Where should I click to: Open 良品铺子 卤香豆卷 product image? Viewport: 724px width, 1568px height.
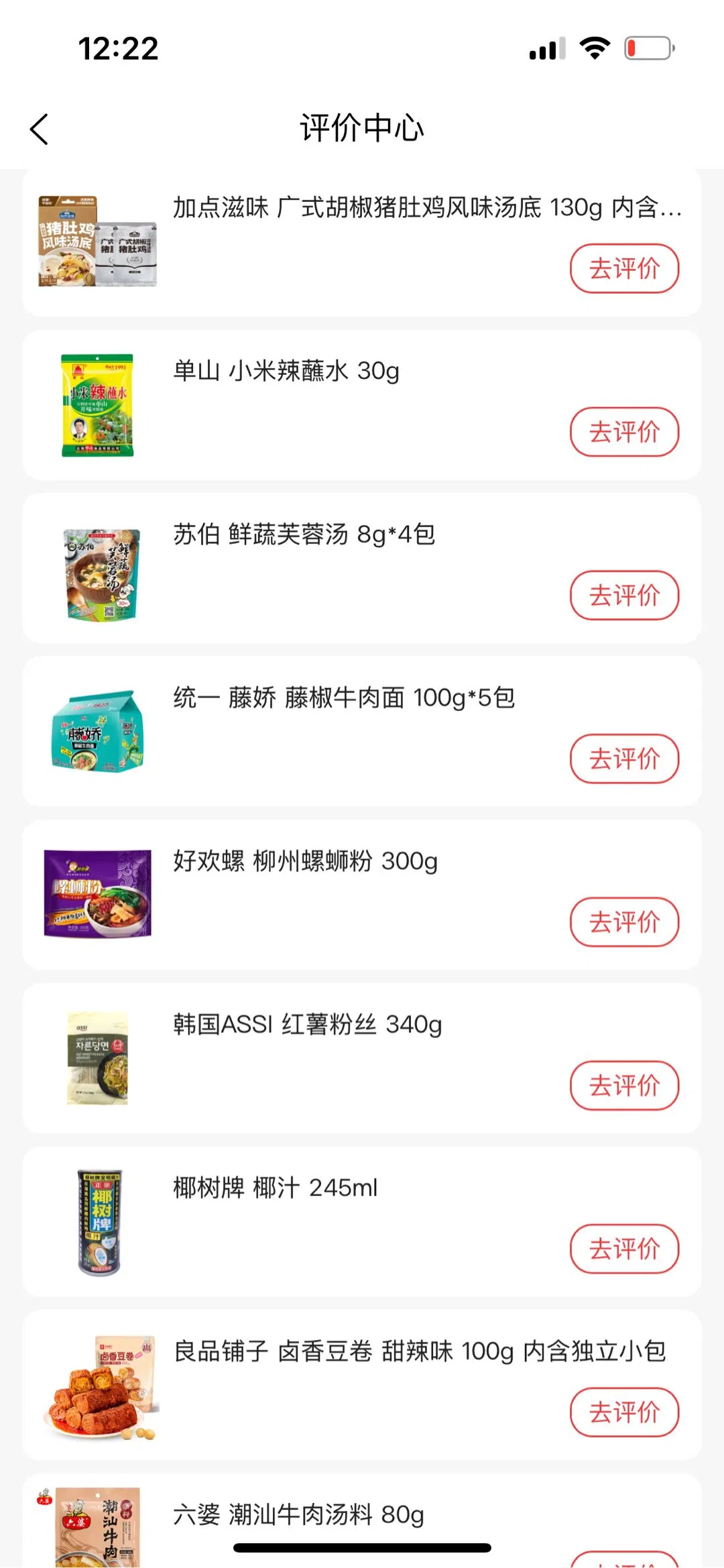101,1386
